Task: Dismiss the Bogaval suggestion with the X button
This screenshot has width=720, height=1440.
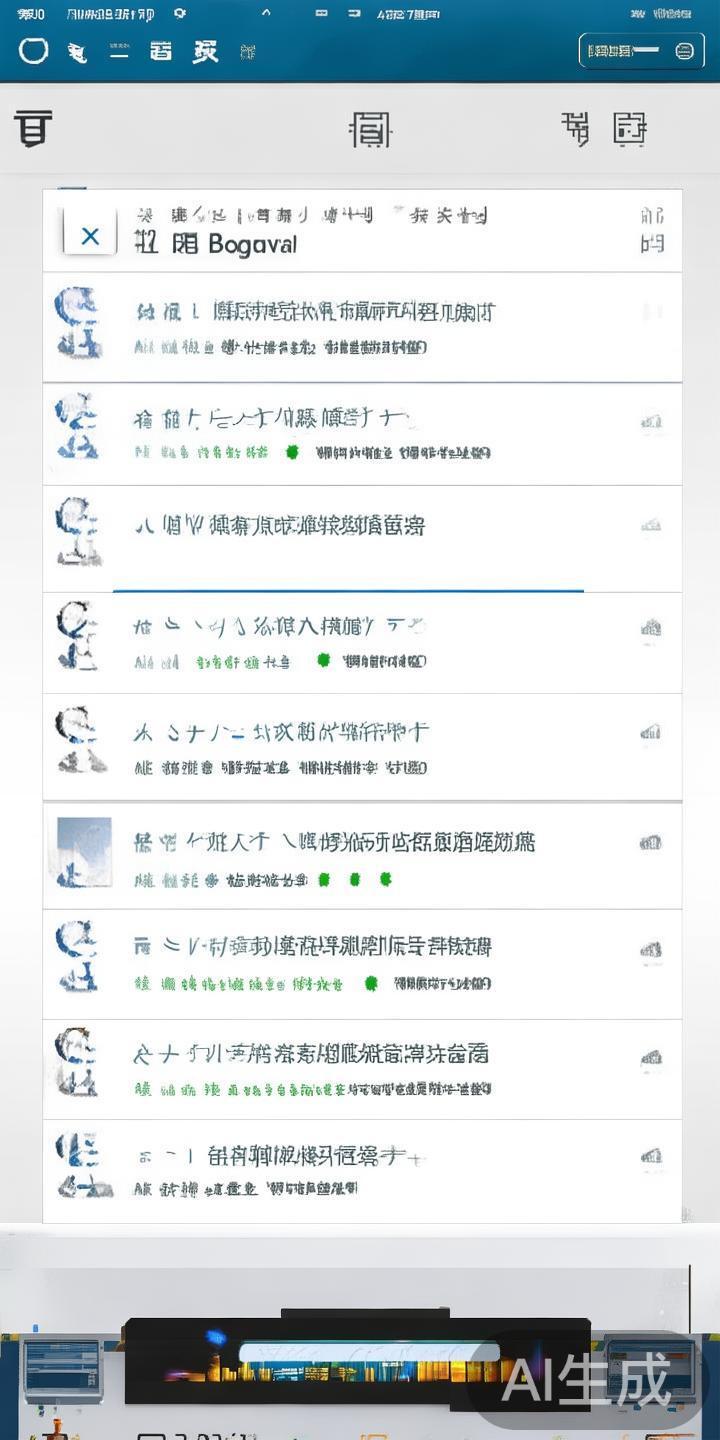Action: 89,235
